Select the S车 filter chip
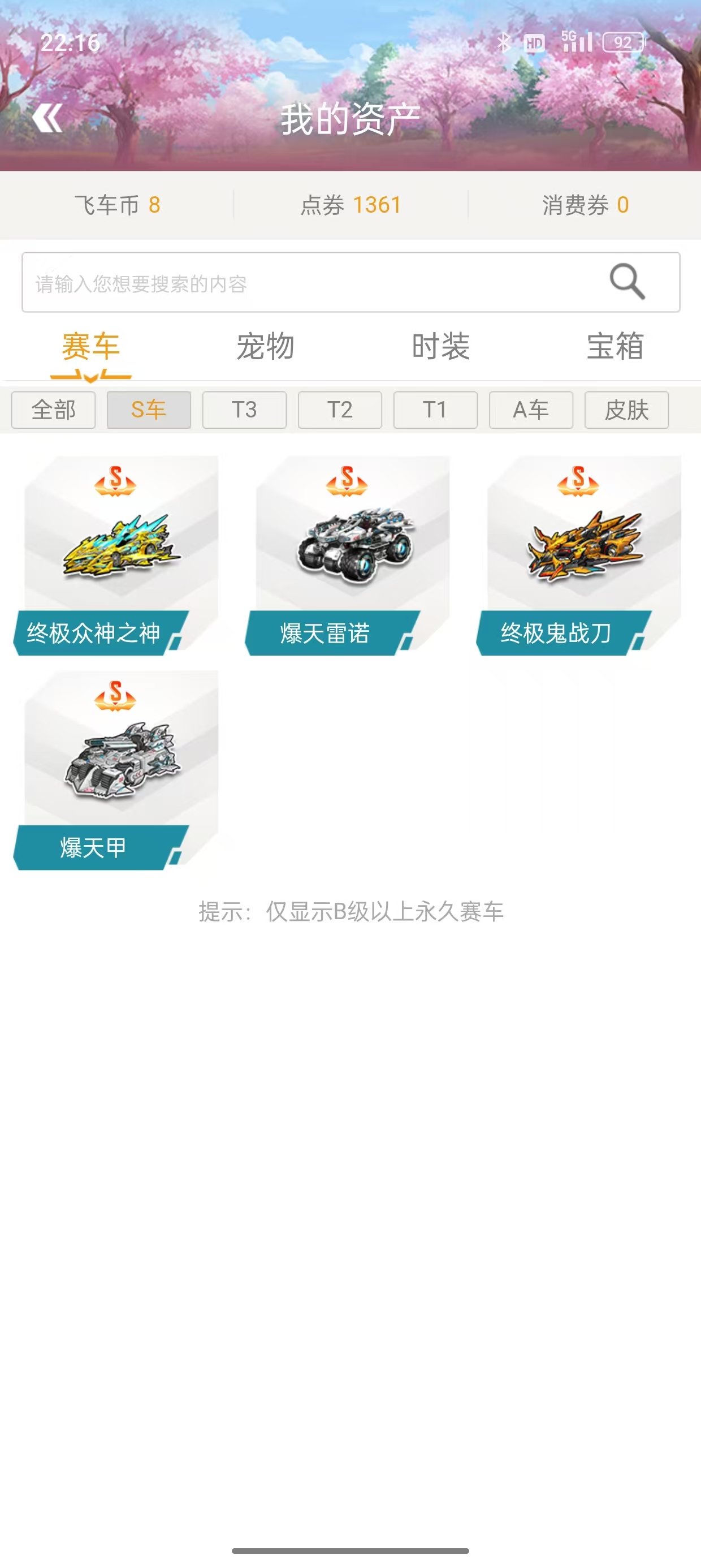 [149, 410]
